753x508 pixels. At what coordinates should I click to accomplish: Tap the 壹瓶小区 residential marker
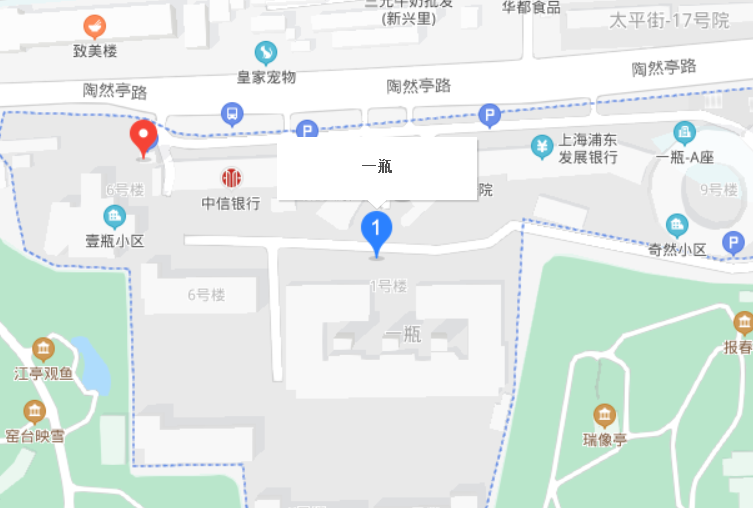(115, 216)
